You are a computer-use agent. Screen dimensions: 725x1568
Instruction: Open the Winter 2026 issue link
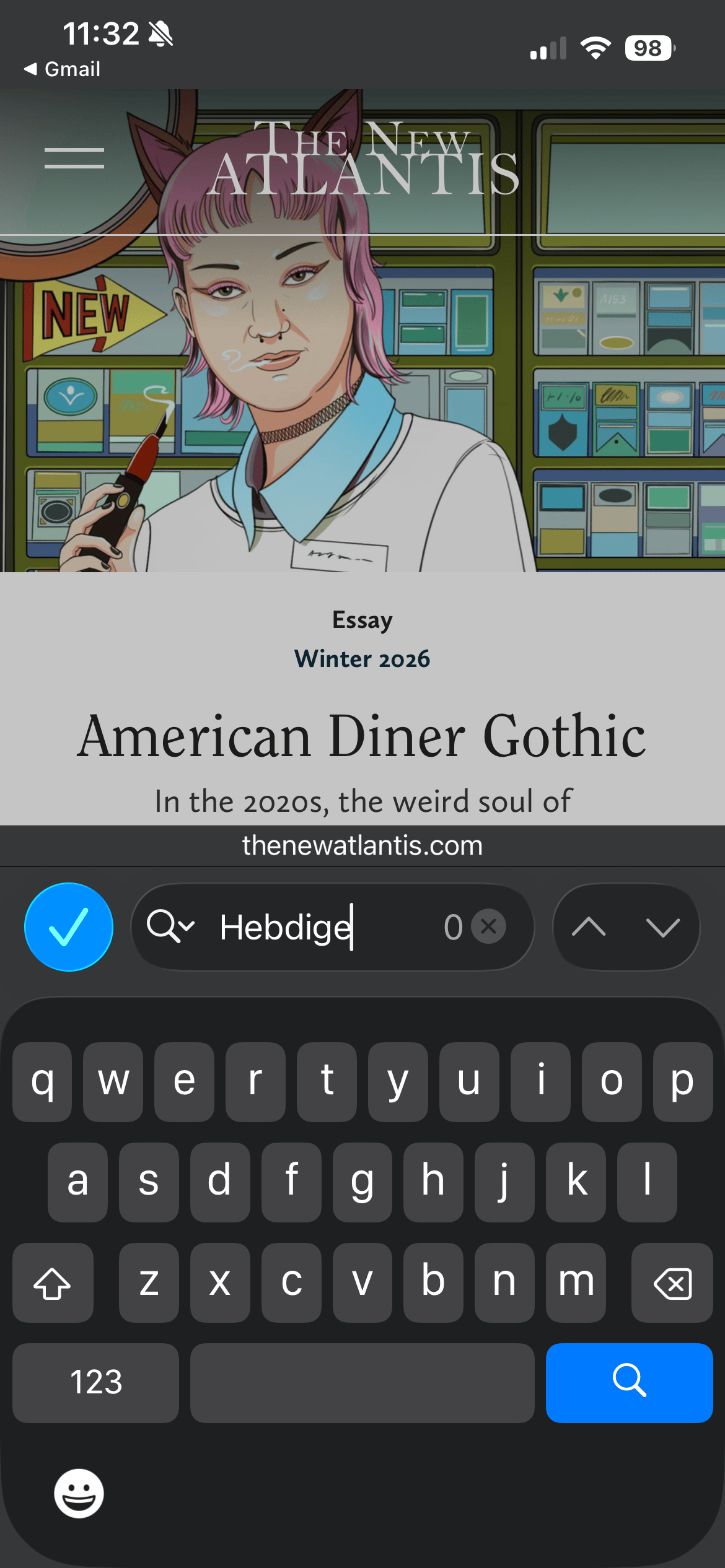pyautogui.click(x=362, y=659)
